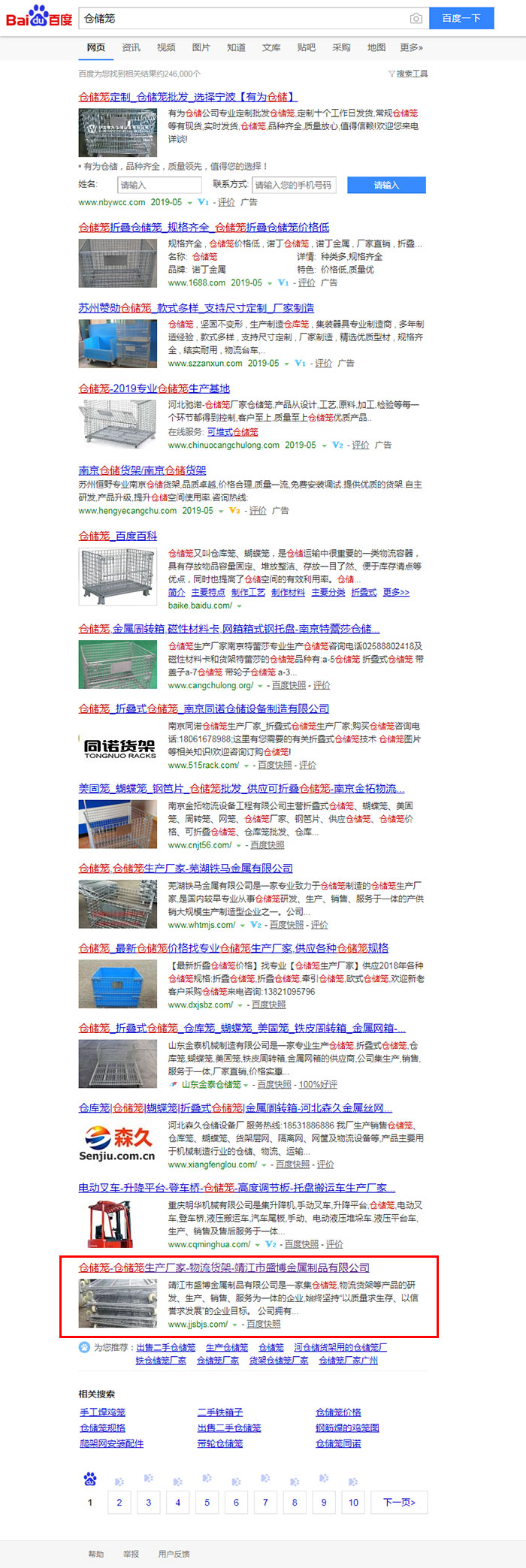Screen dimensions: 526x1568
Task: Enter name in the 姓名 field
Action: [x=159, y=185]
